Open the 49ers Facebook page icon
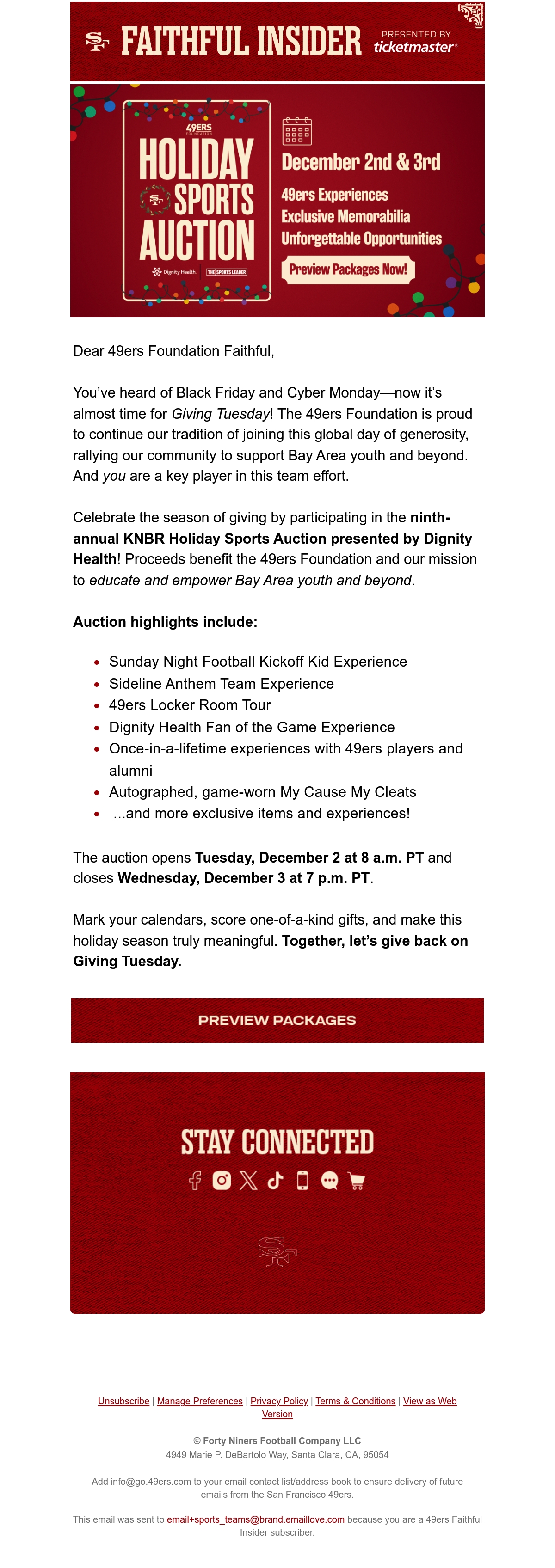The width and height of the screenshot is (555, 1568). point(195,1180)
